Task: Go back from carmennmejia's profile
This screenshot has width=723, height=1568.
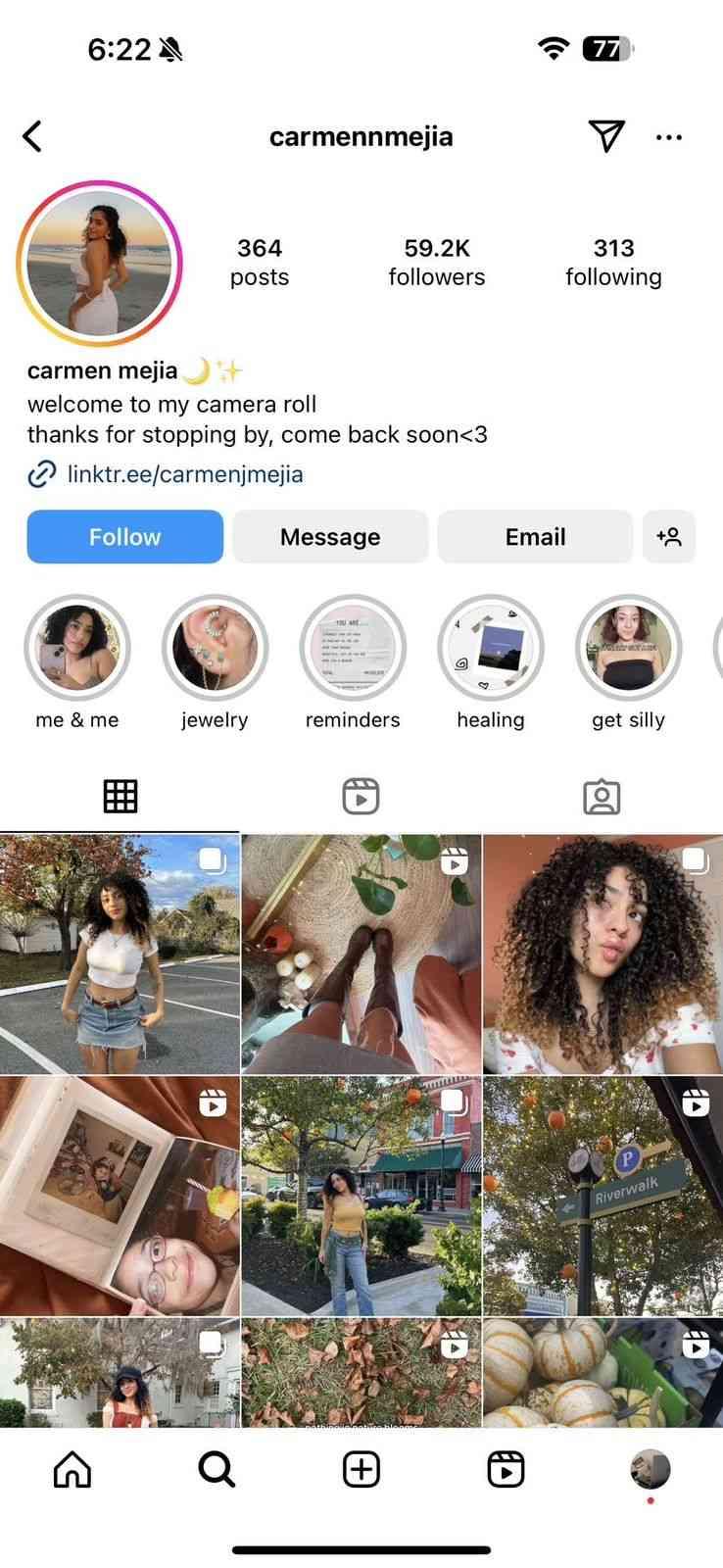Action: [x=33, y=136]
